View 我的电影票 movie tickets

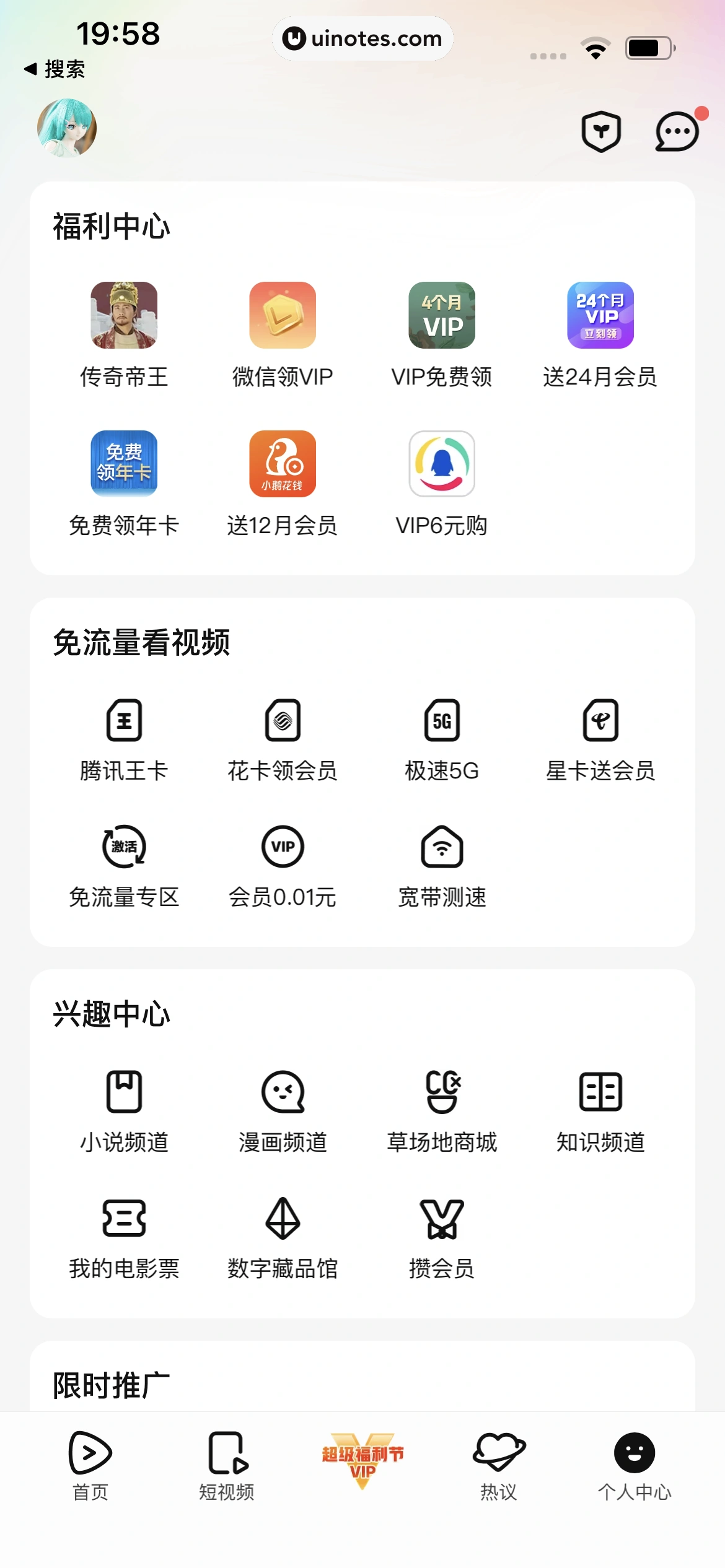click(125, 1235)
